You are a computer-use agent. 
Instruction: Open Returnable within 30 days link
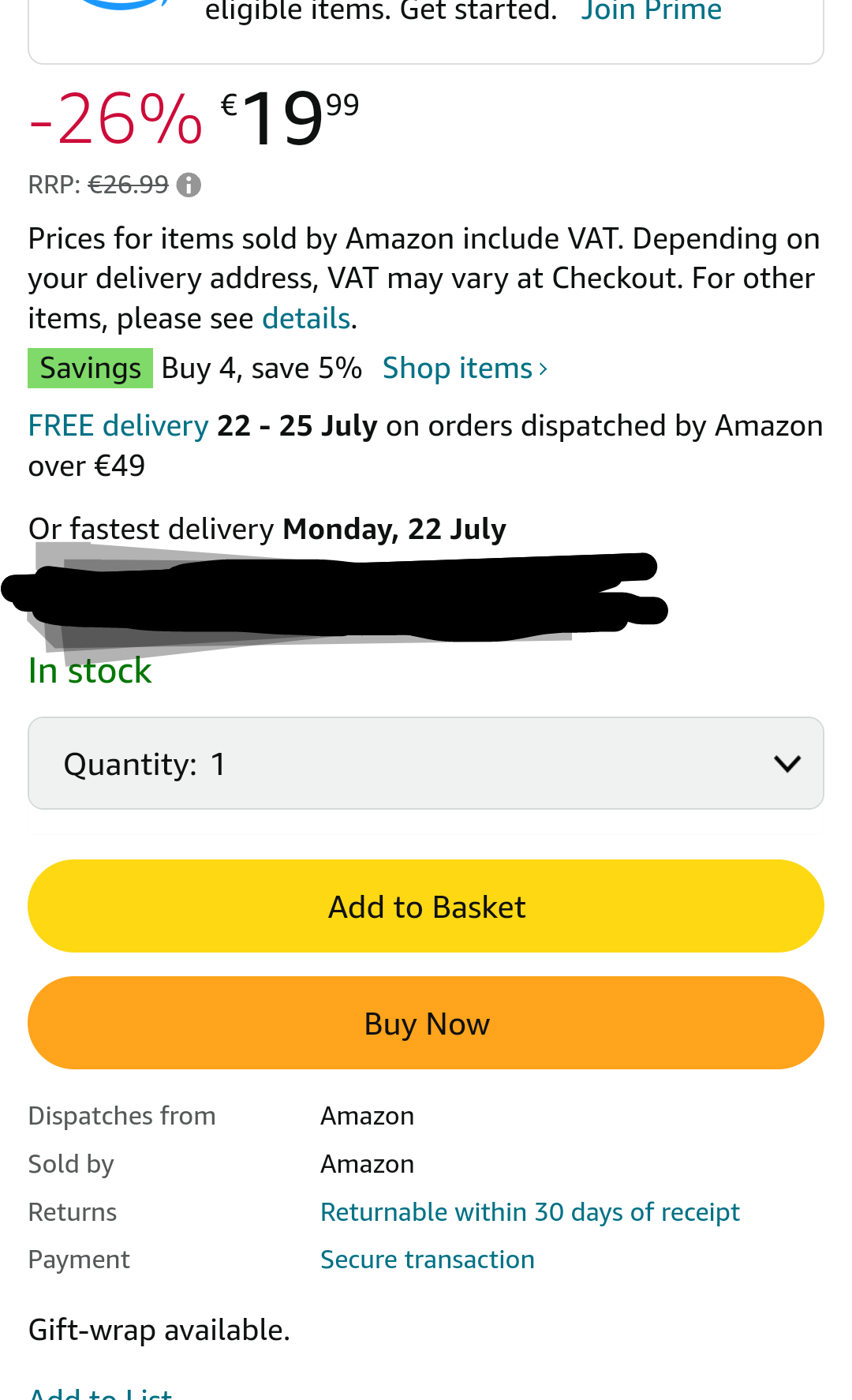(x=530, y=1212)
